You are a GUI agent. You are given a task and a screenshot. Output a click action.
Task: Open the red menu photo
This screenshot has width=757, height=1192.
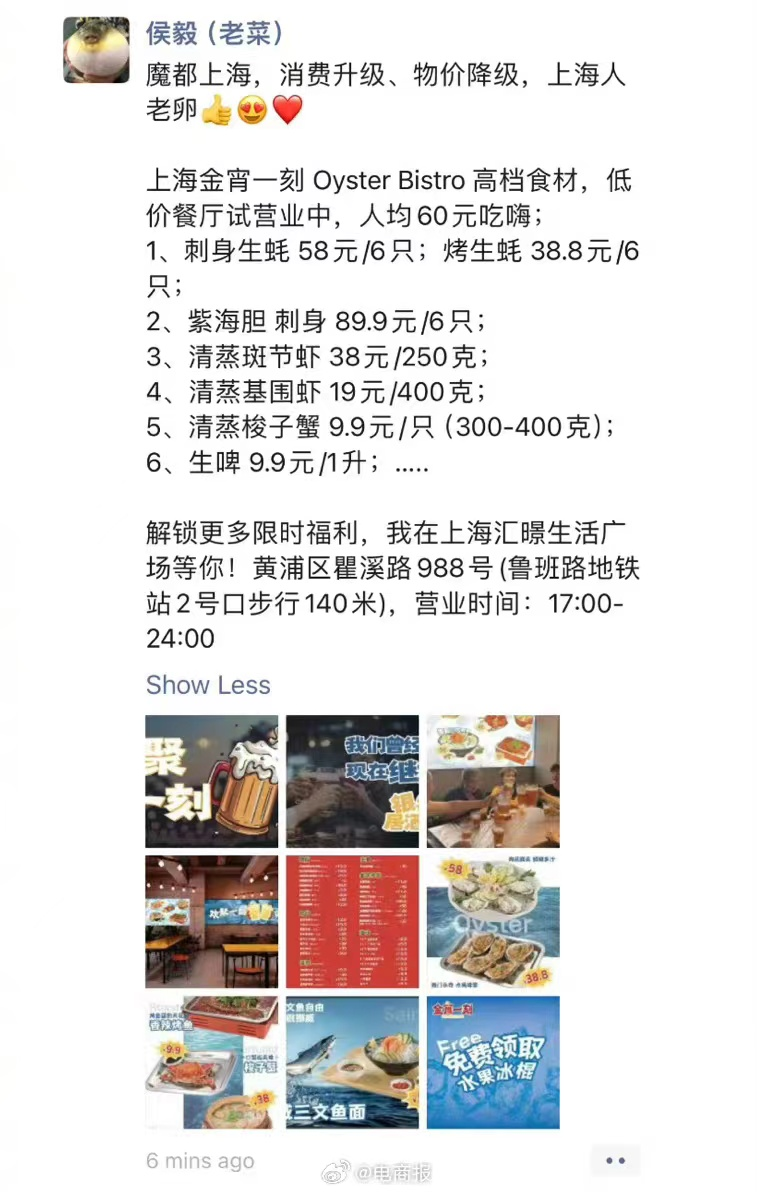(x=352, y=921)
